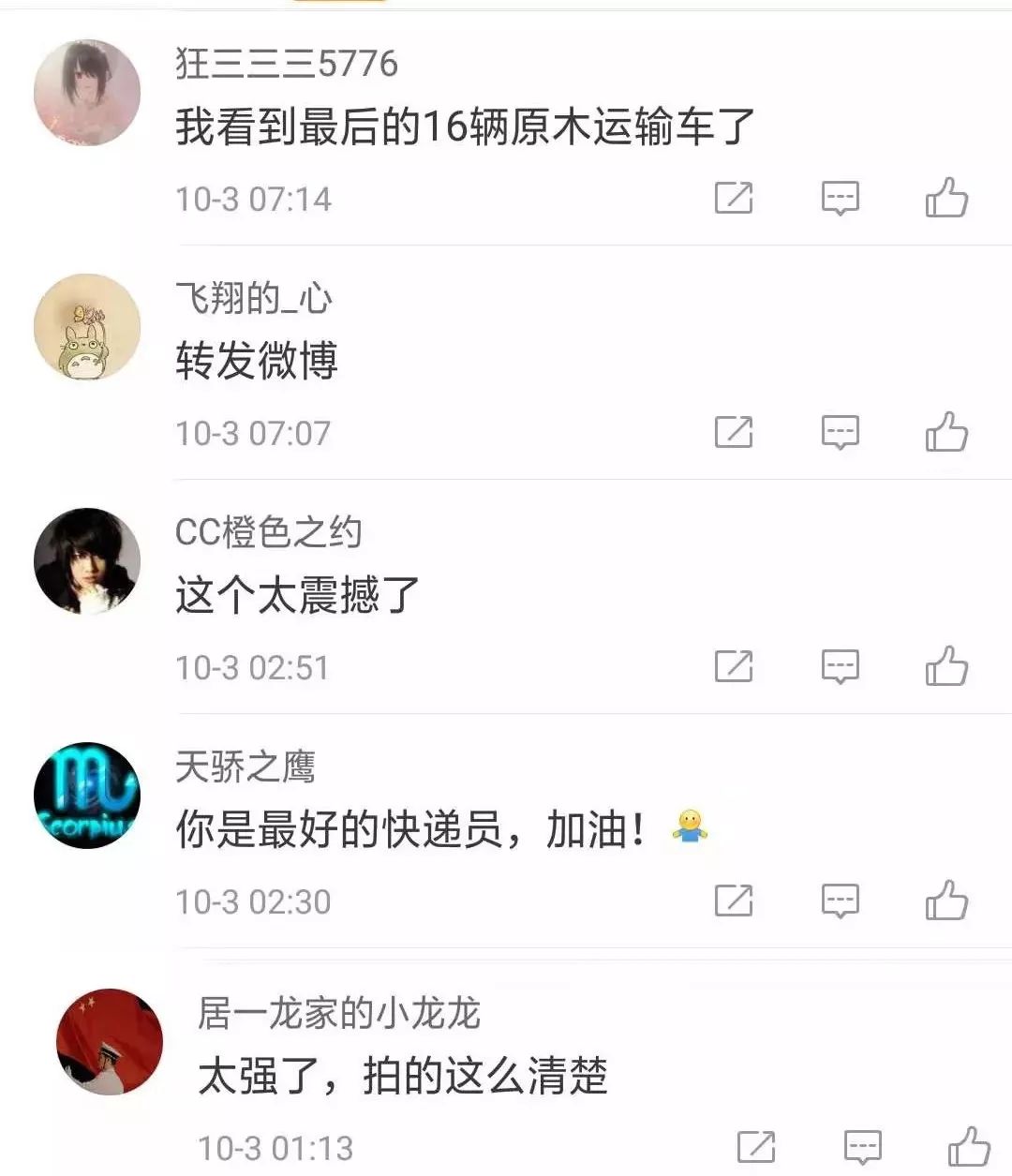Screen dimensions: 1012x1176
Task: Open the reply icon under 飞翔的_心's comment
Action: [841, 433]
